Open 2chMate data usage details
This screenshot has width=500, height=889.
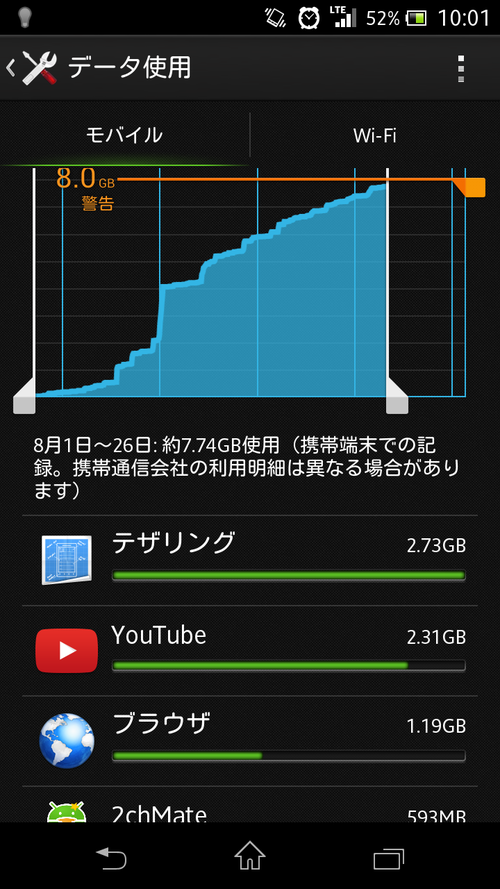point(250,805)
